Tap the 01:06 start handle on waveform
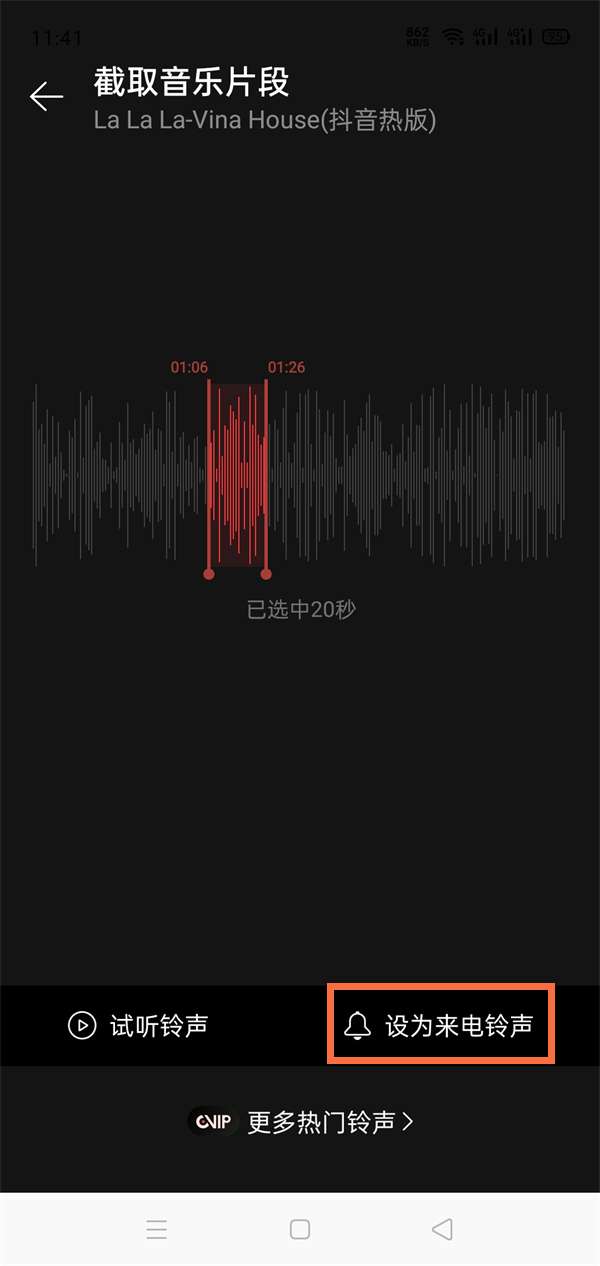Screen dimensions: 600x1266 coord(208,573)
